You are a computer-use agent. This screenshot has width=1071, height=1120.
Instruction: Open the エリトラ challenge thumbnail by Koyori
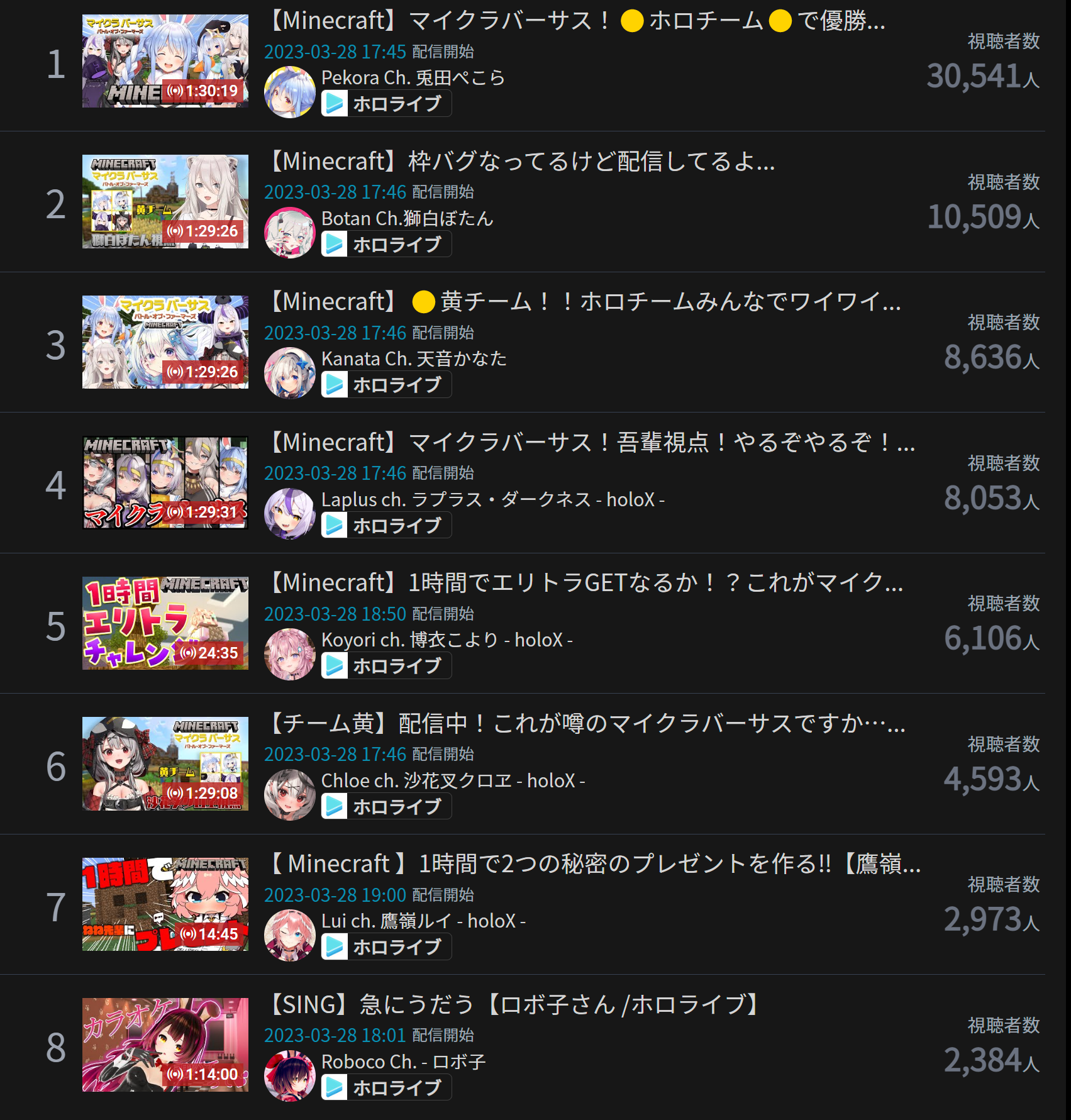(165, 623)
